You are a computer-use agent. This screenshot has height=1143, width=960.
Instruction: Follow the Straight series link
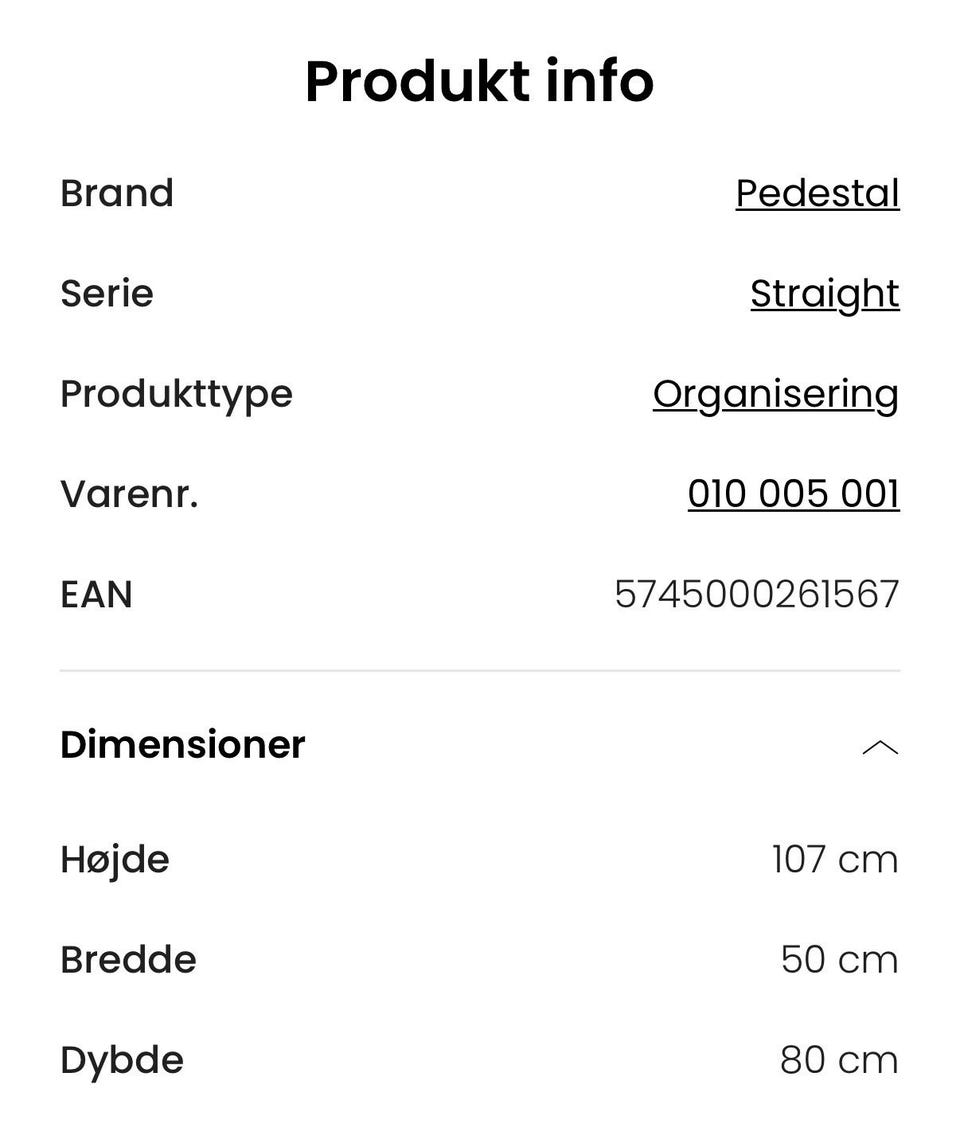(824, 293)
